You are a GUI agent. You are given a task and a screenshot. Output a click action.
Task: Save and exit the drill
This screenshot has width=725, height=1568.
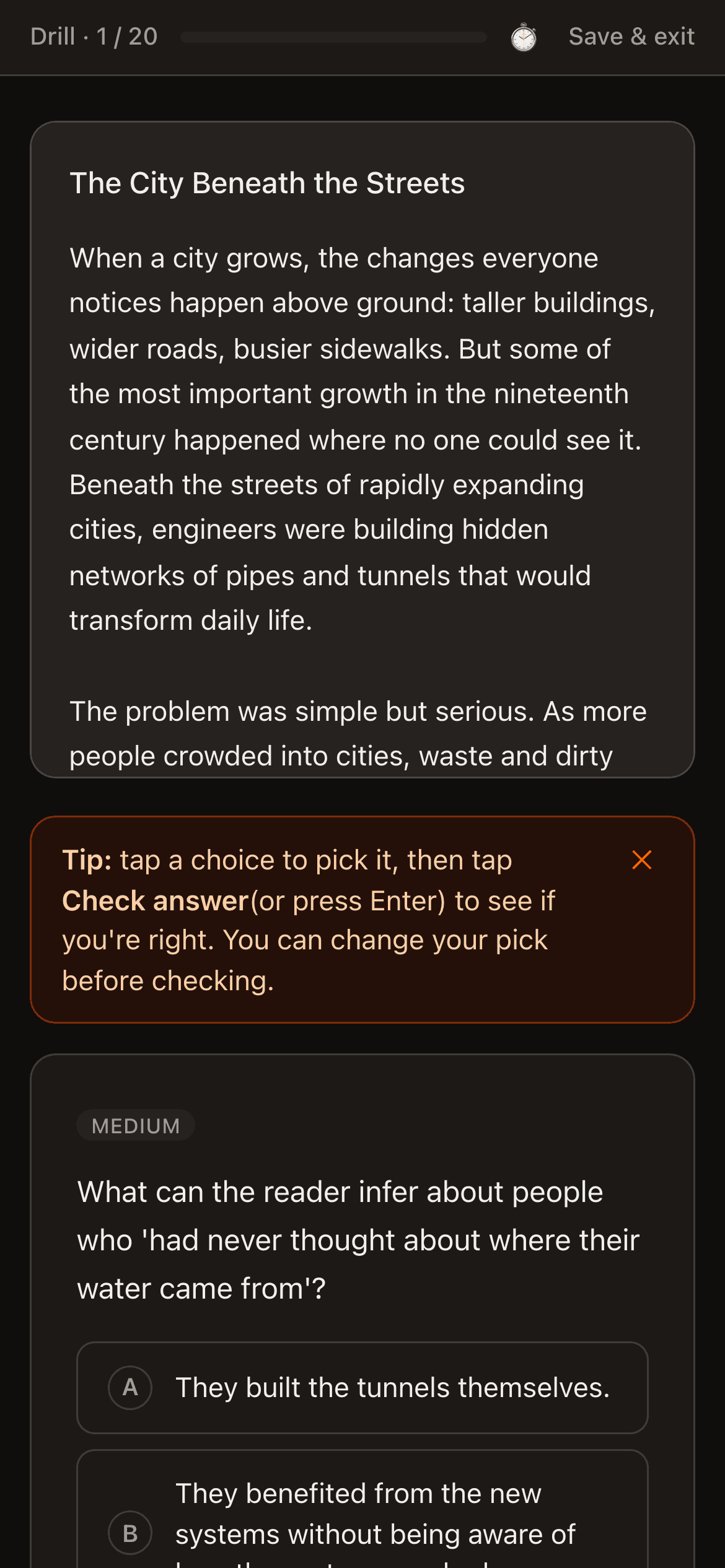pos(631,37)
